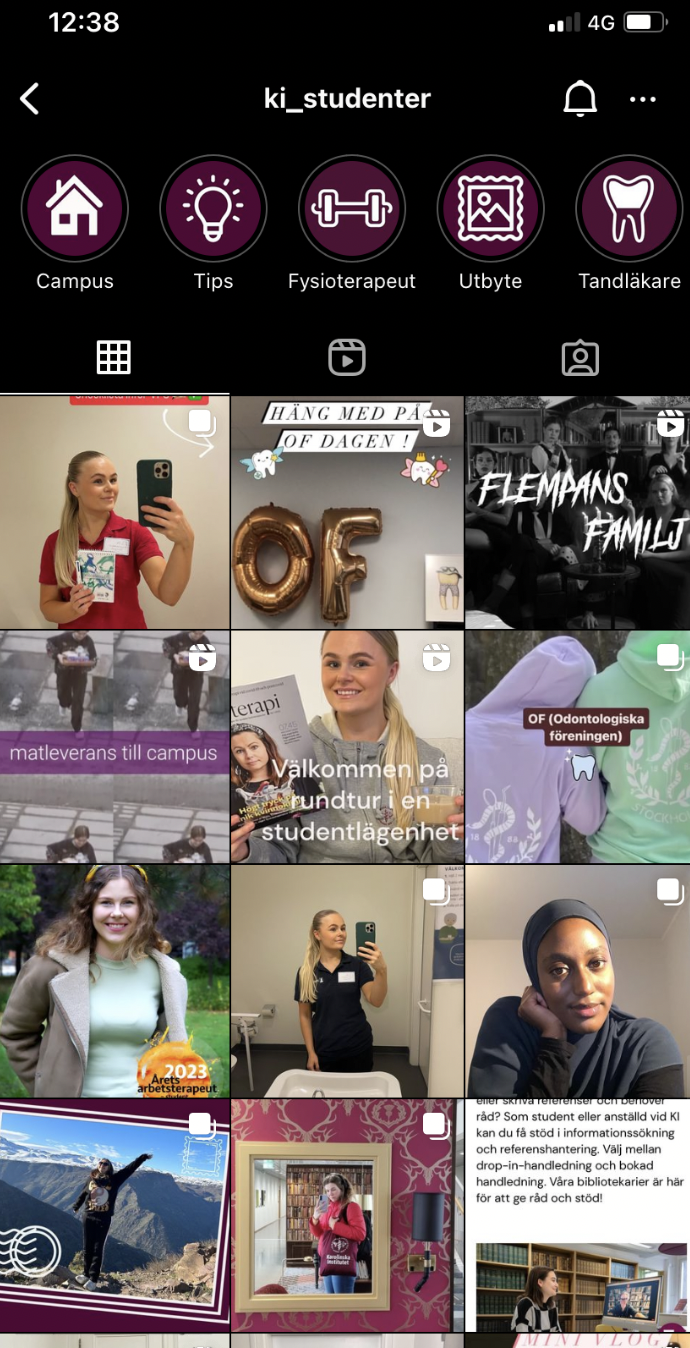Open the 2023 Årets arbetsterapeut post
Screen dimensions: 690x1348
point(114,981)
